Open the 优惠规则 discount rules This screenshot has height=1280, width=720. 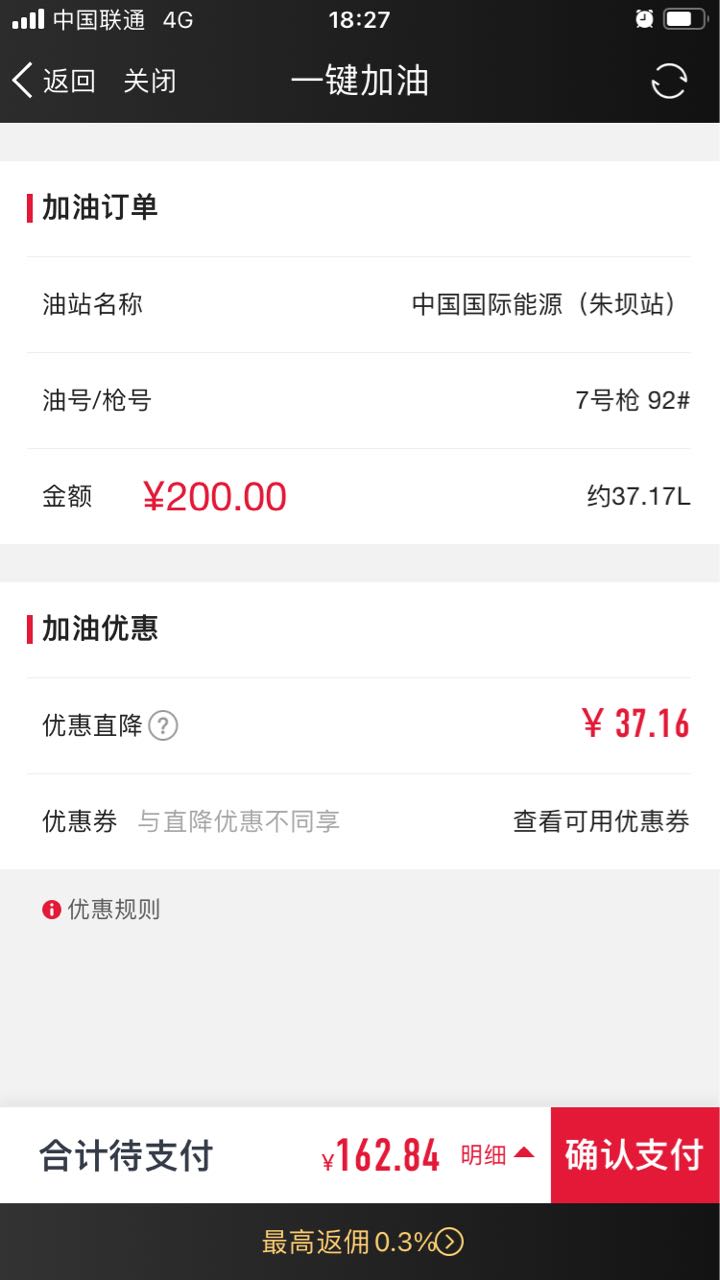click(x=101, y=909)
